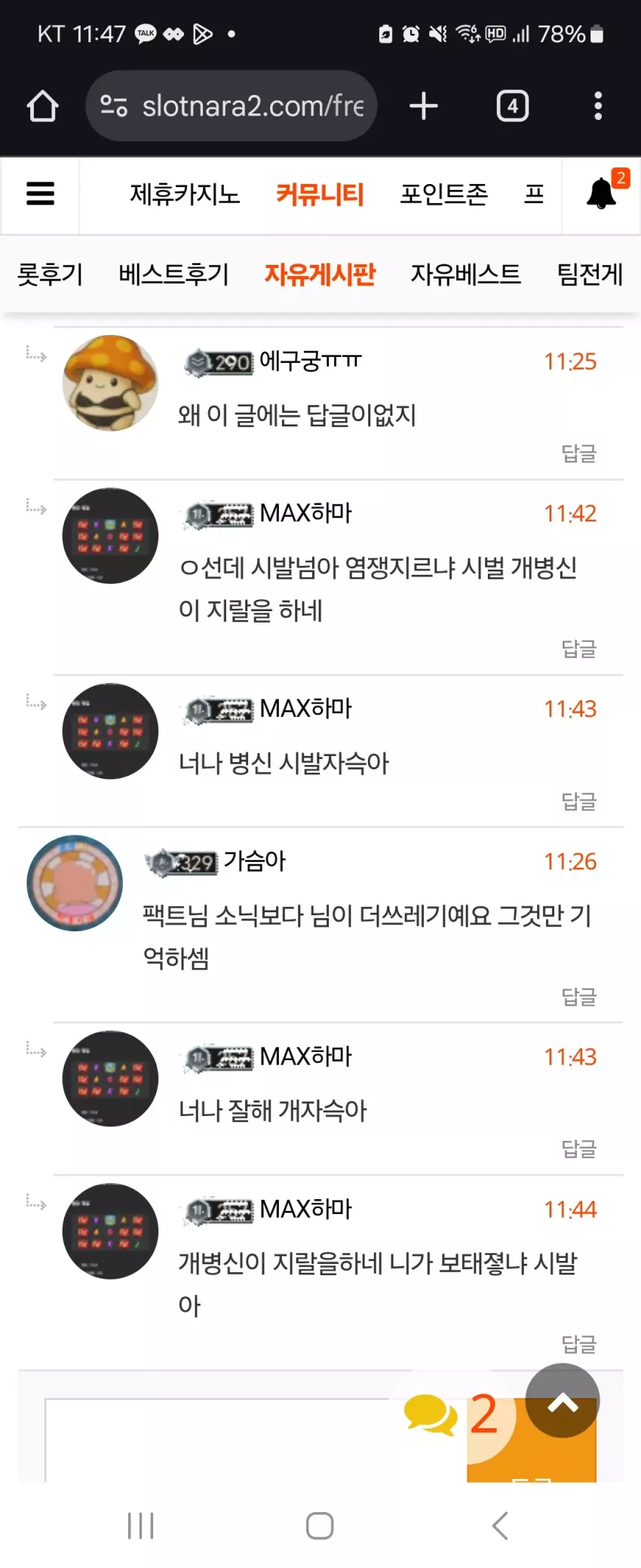Screen dimensions: 641x1568
Task: Tap 답글 under 가슴아's comment
Action: (x=579, y=997)
